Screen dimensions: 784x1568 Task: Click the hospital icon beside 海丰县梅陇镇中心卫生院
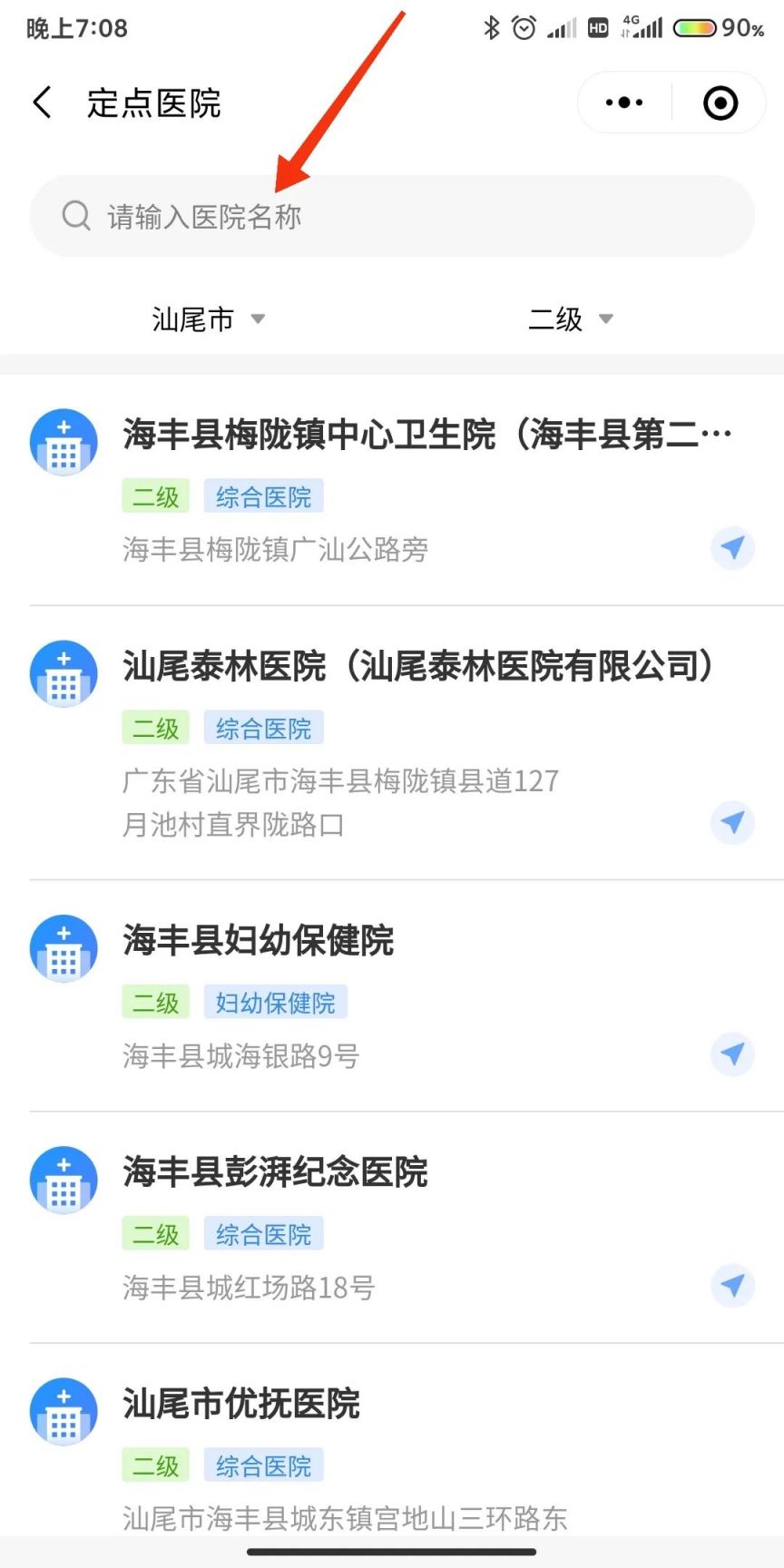[x=63, y=442]
